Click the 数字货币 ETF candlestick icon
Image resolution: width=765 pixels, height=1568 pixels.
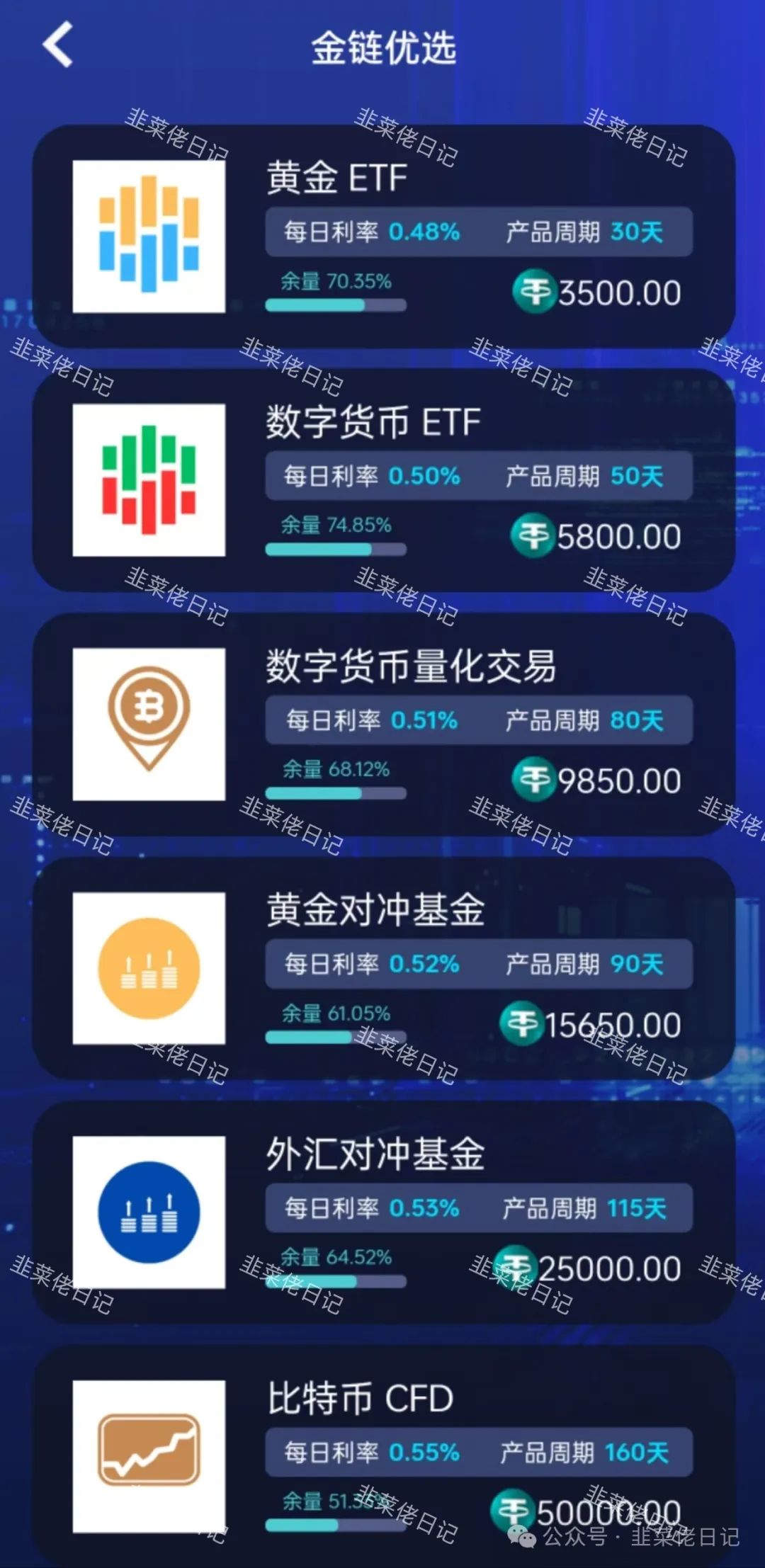148,479
